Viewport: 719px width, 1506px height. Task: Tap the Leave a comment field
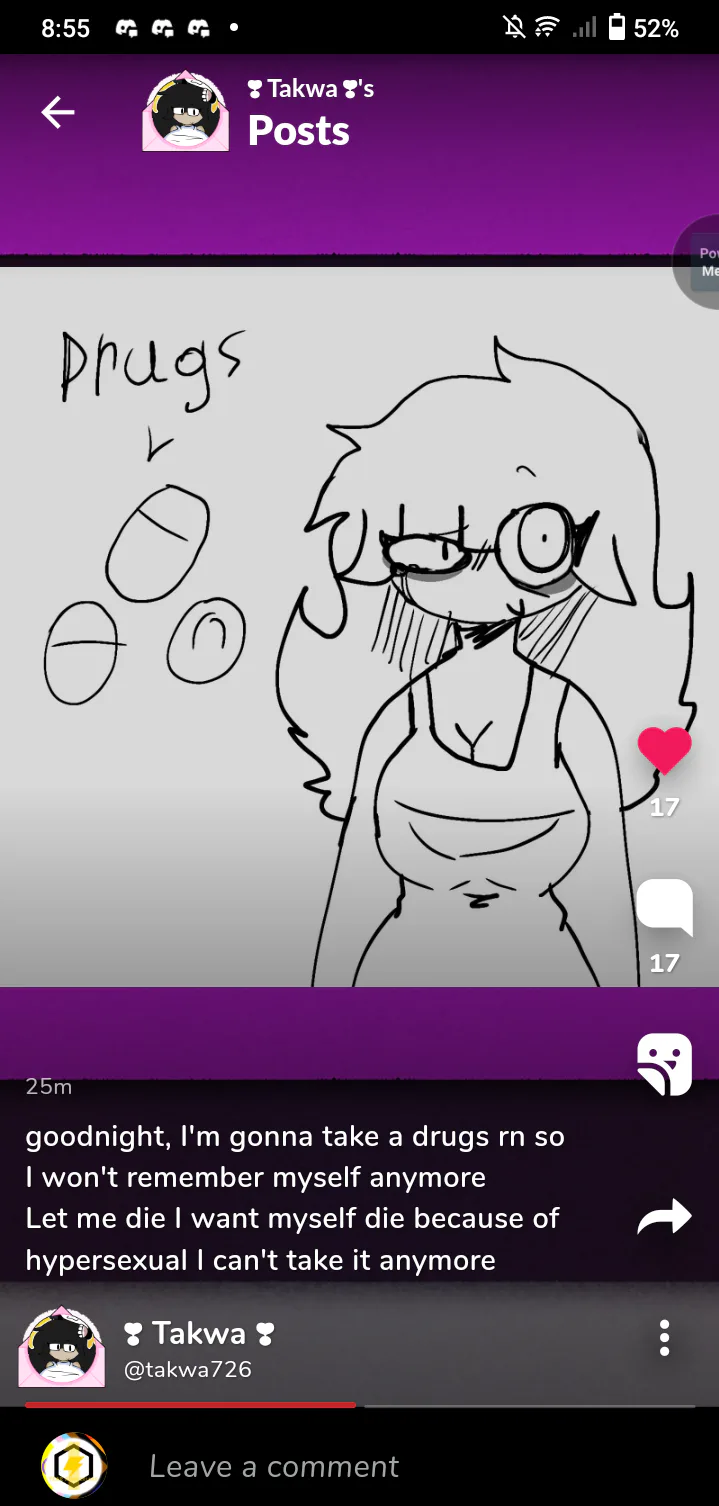coord(400,1466)
